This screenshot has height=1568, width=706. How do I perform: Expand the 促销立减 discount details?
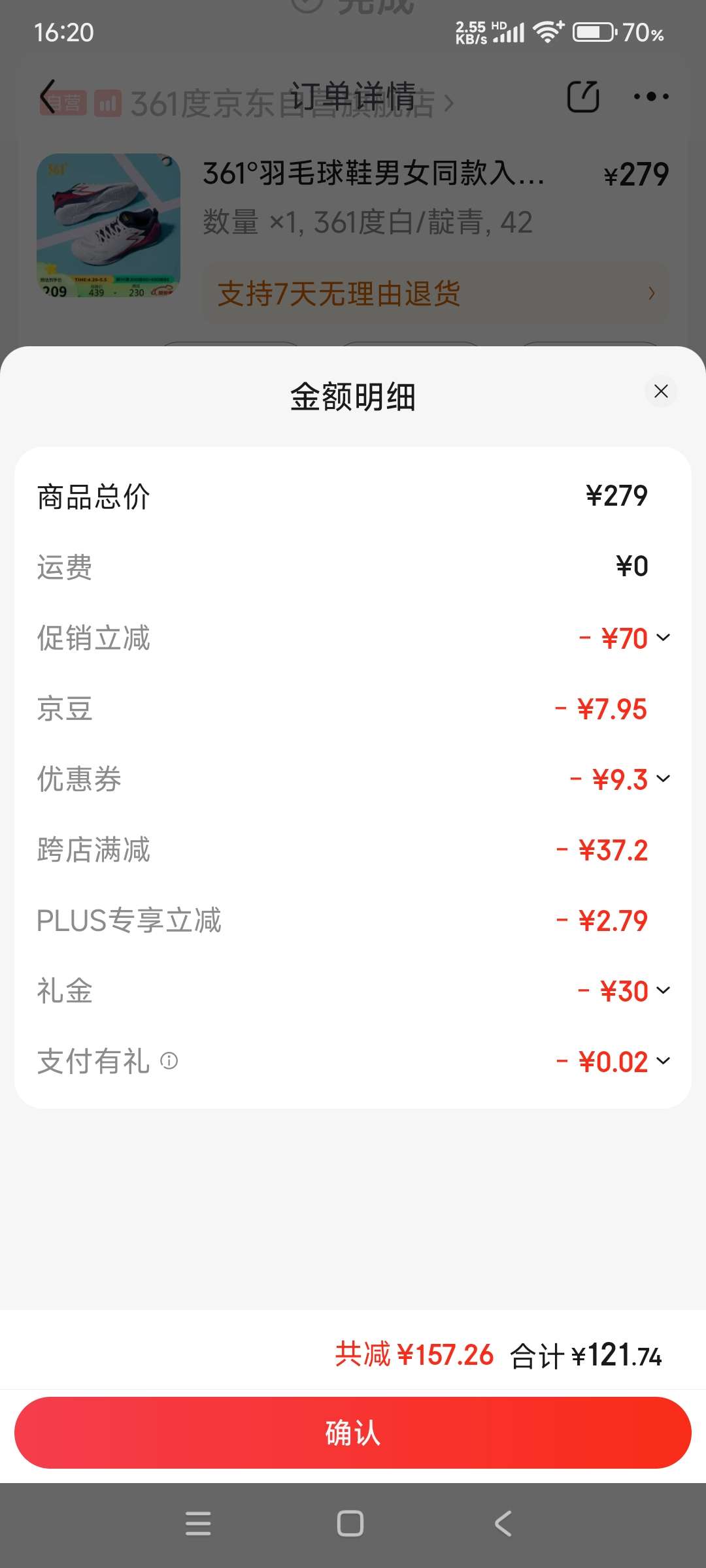click(x=663, y=638)
